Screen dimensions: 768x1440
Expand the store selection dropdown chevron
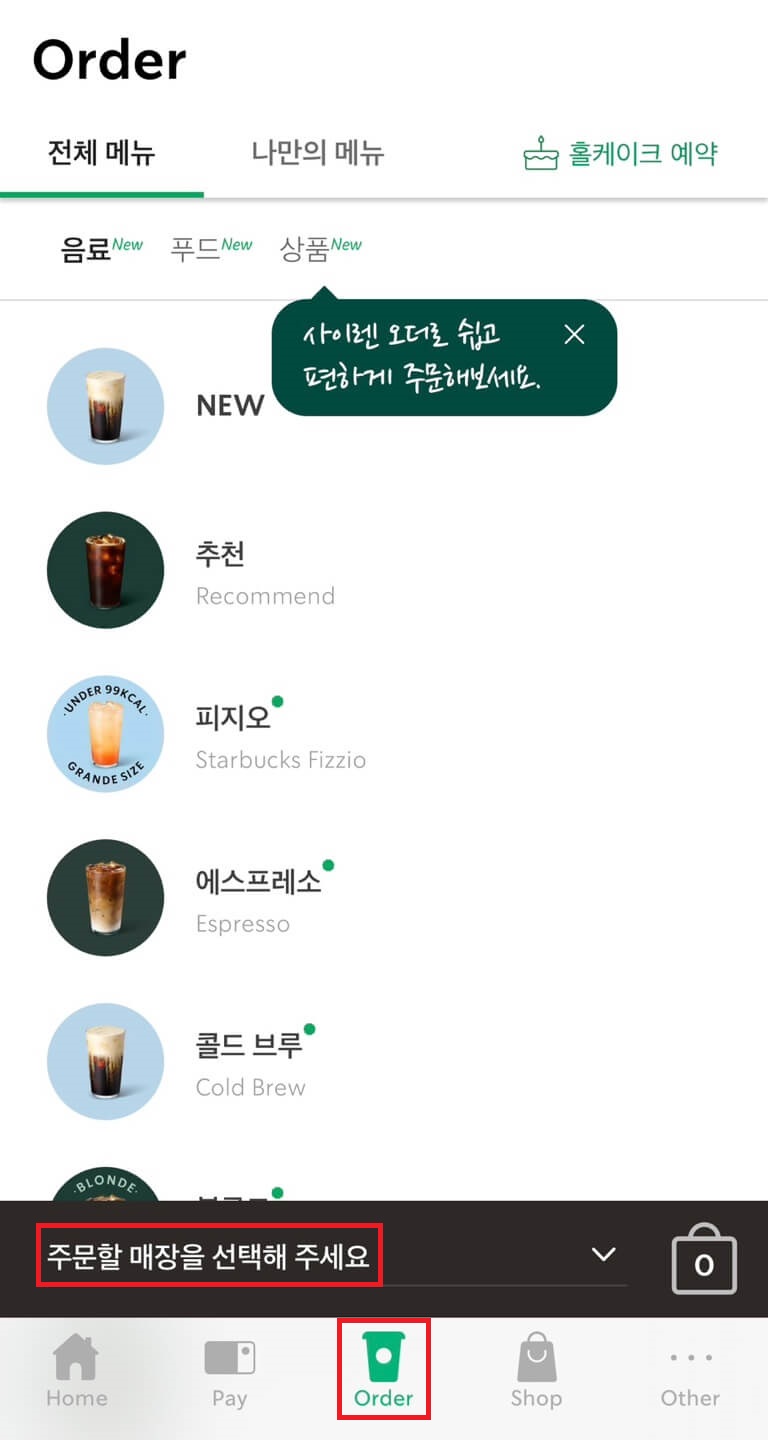click(602, 1254)
